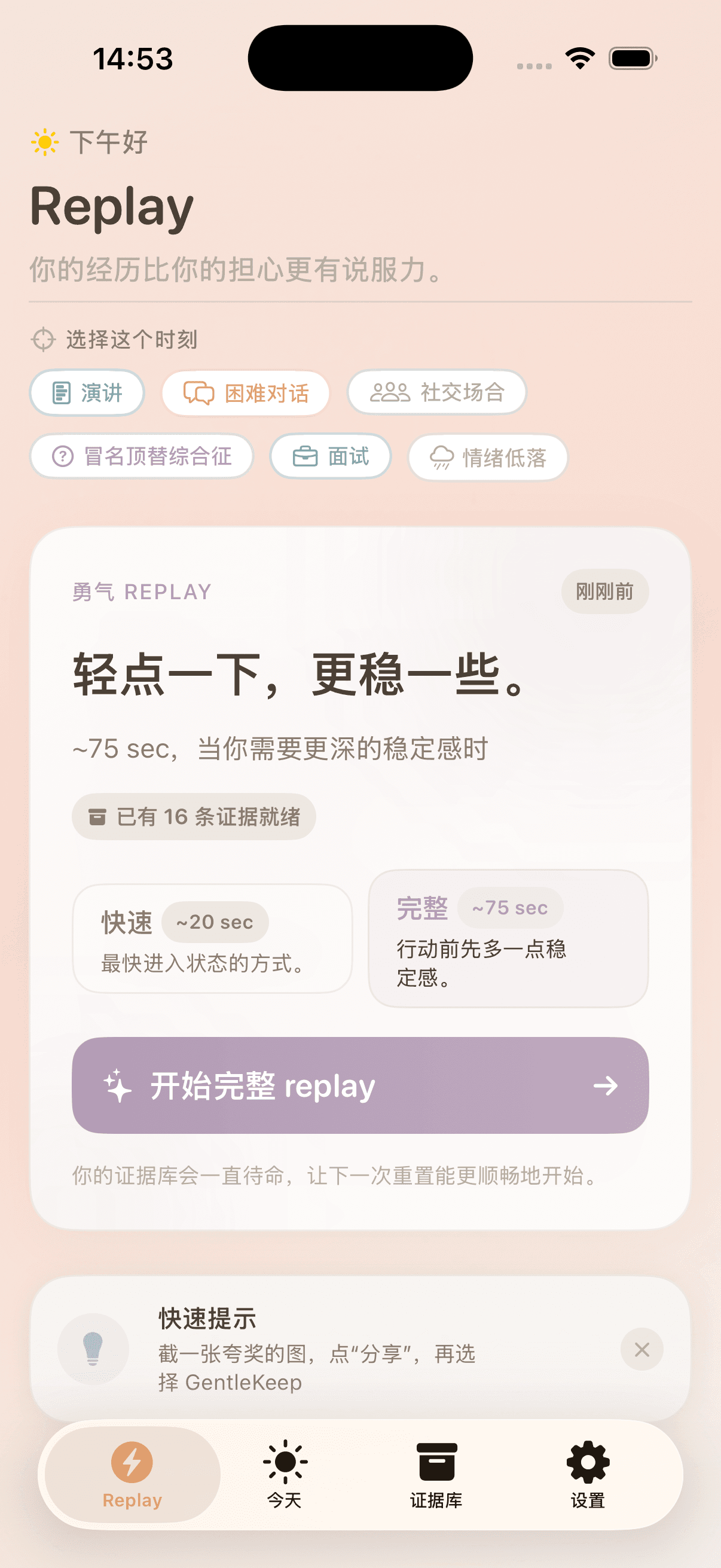Tap the 面试 chip
This screenshot has width=721, height=1568.
[x=331, y=456]
